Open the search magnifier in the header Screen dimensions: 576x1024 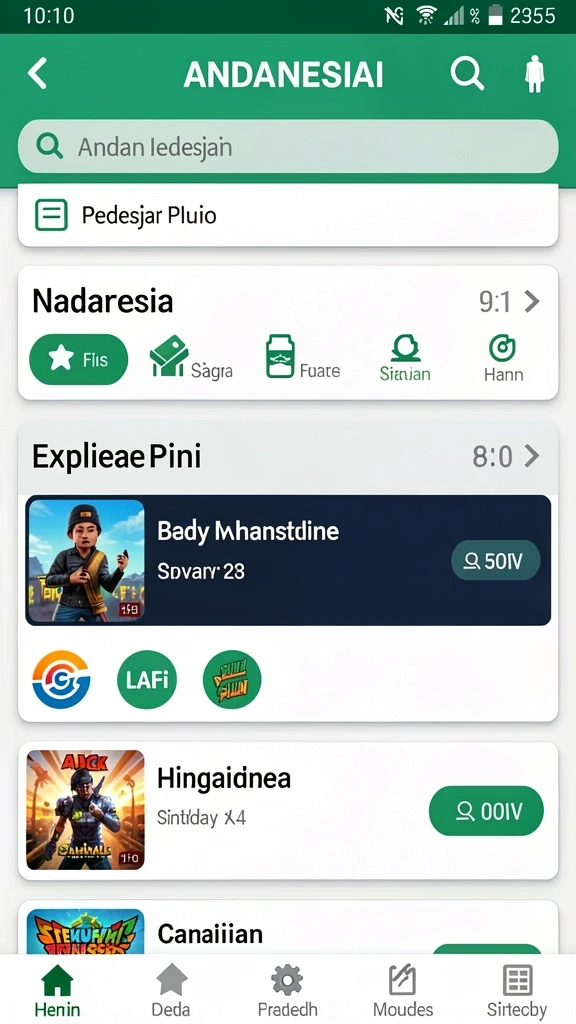pos(468,72)
